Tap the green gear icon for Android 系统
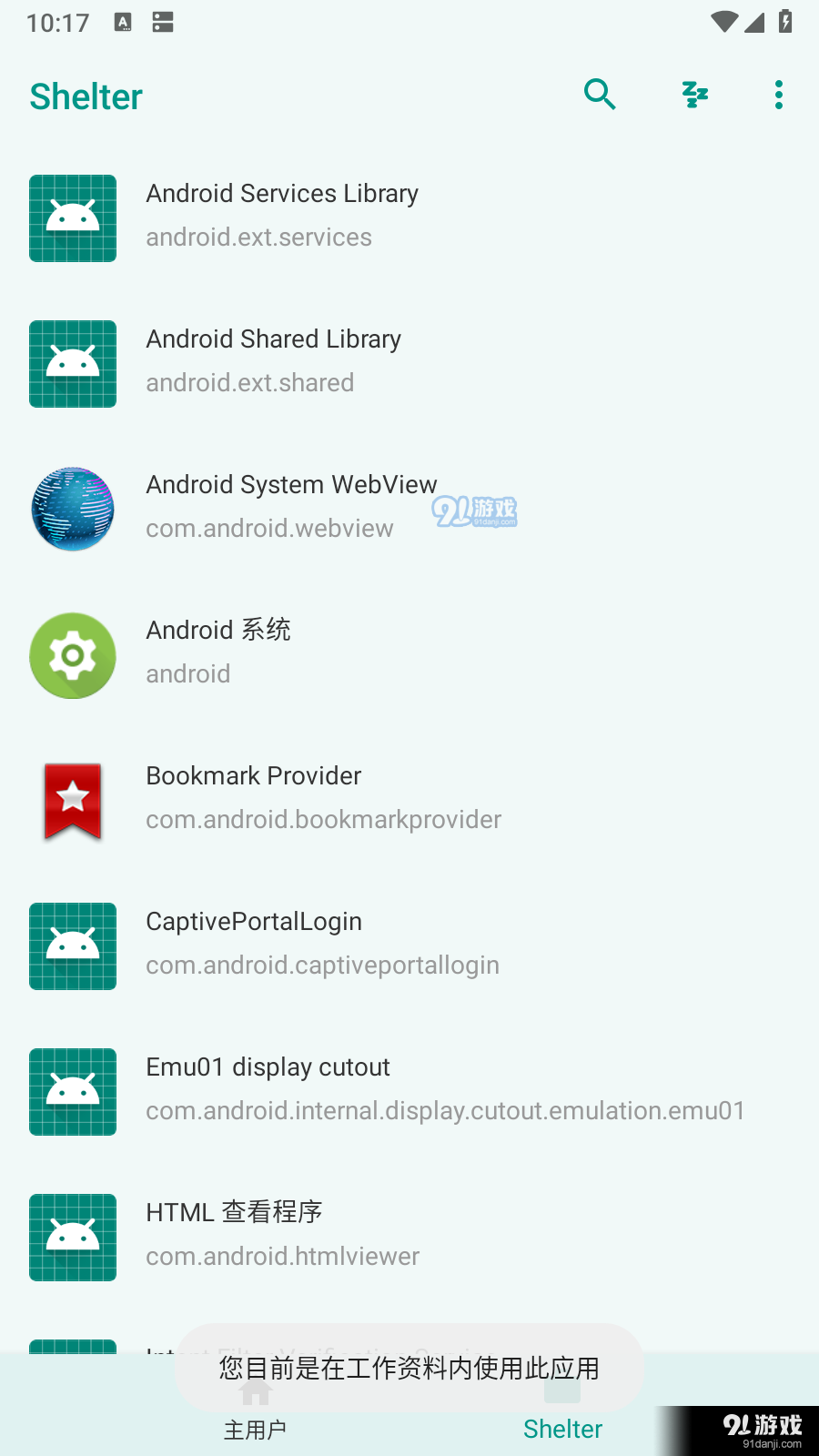 coord(73,655)
